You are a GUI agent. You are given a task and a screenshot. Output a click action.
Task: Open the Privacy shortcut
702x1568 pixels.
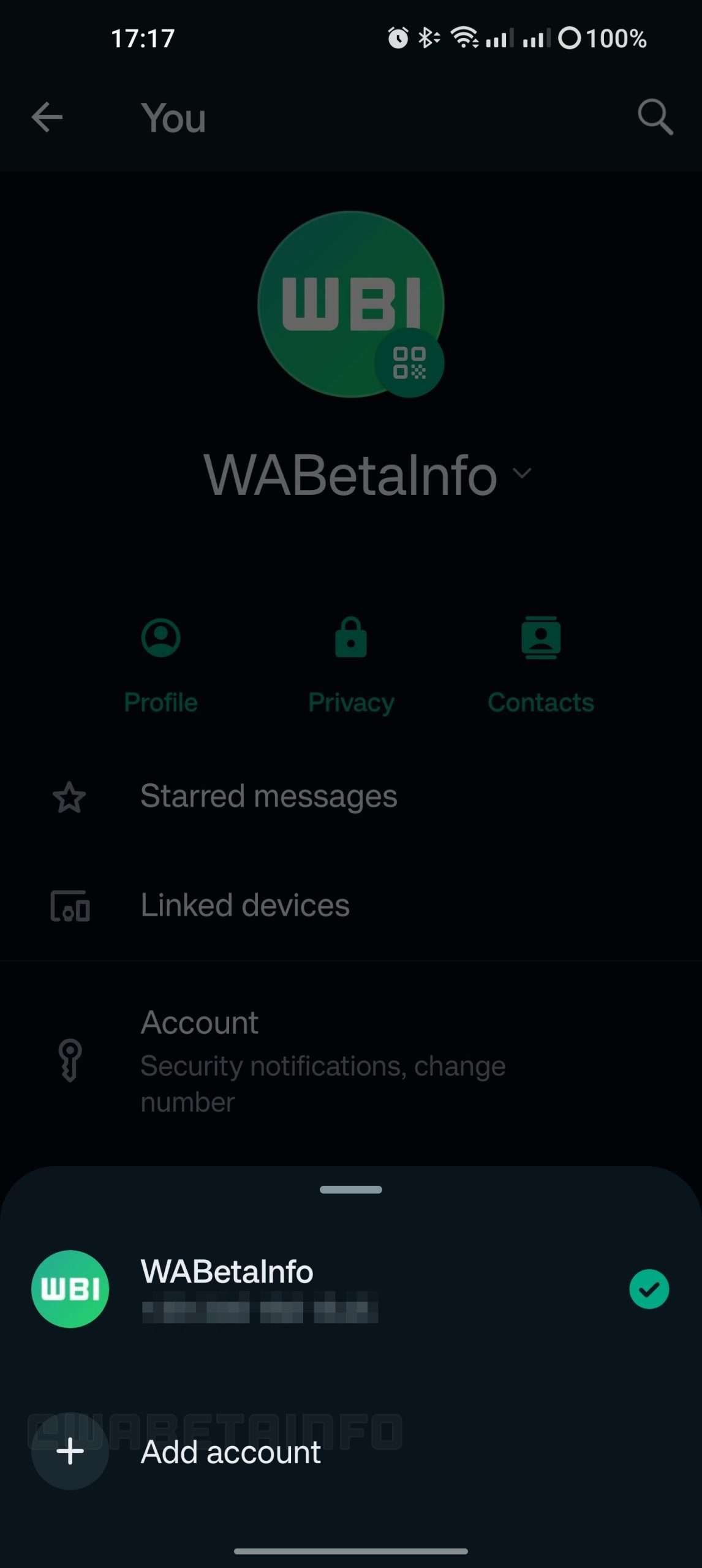point(351,665)
